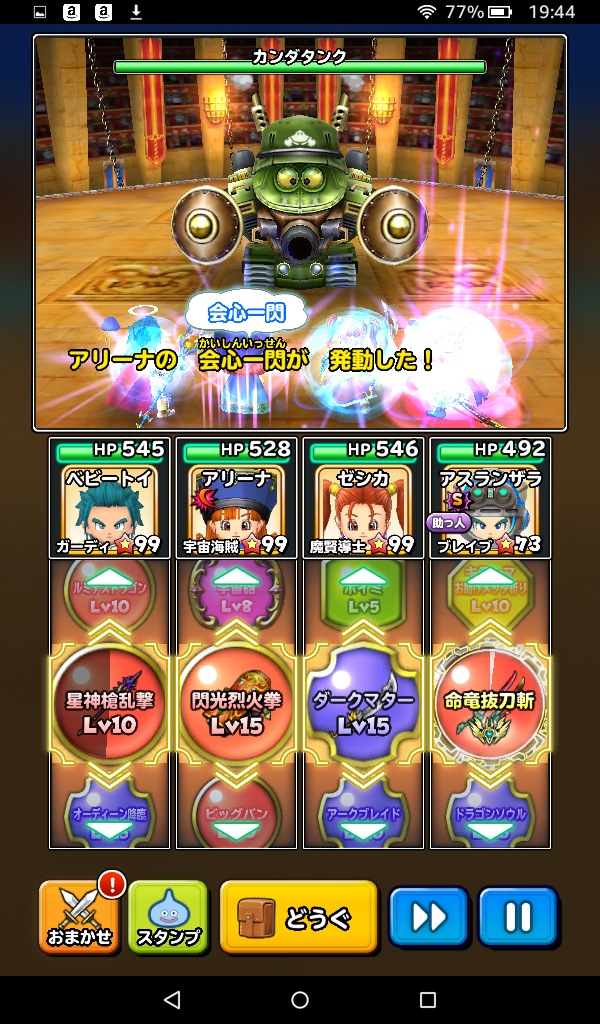Cast the ダークマター Lv15 skill
Screen dimensions: 600x1024
(x=363, y=706)
